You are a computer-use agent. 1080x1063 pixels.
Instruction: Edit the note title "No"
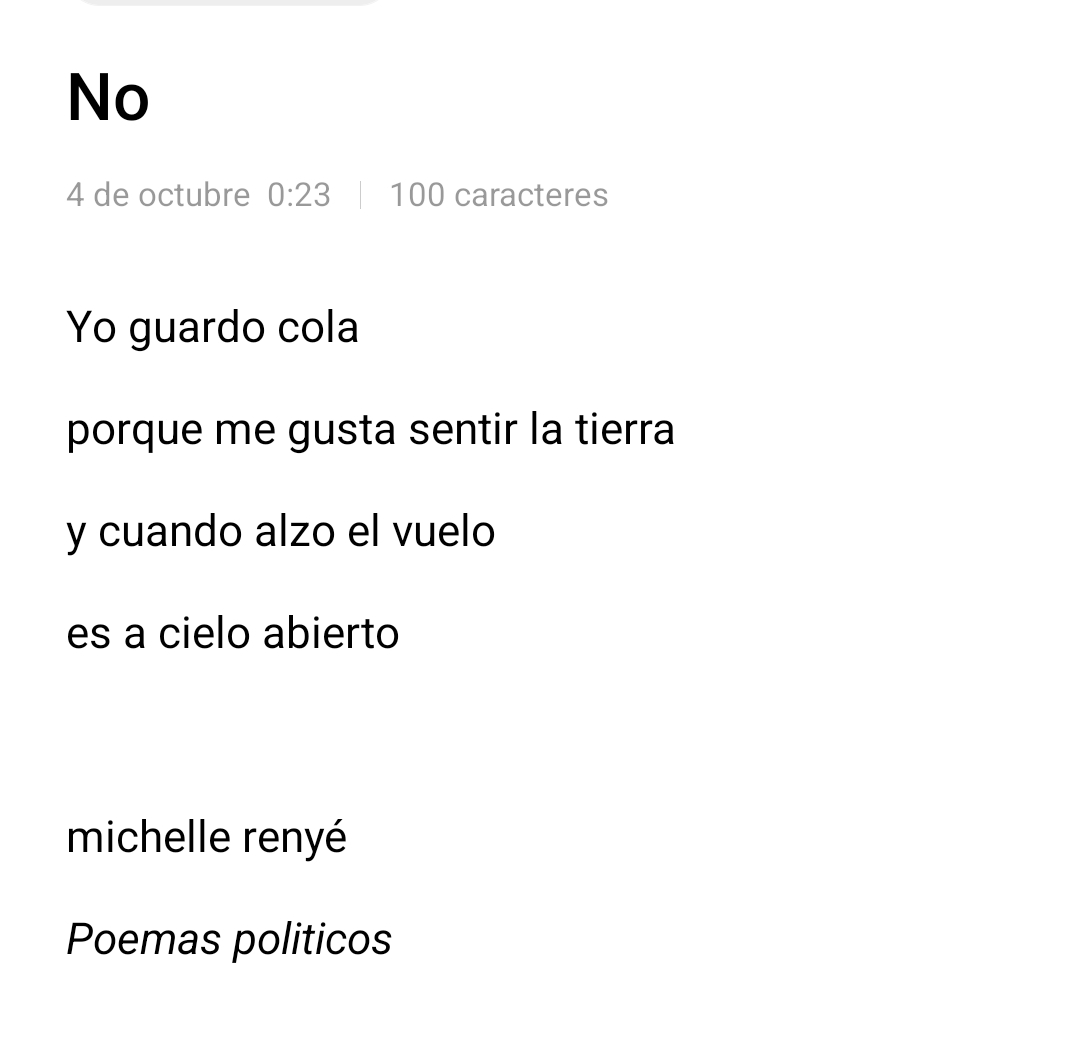(108, 98)
